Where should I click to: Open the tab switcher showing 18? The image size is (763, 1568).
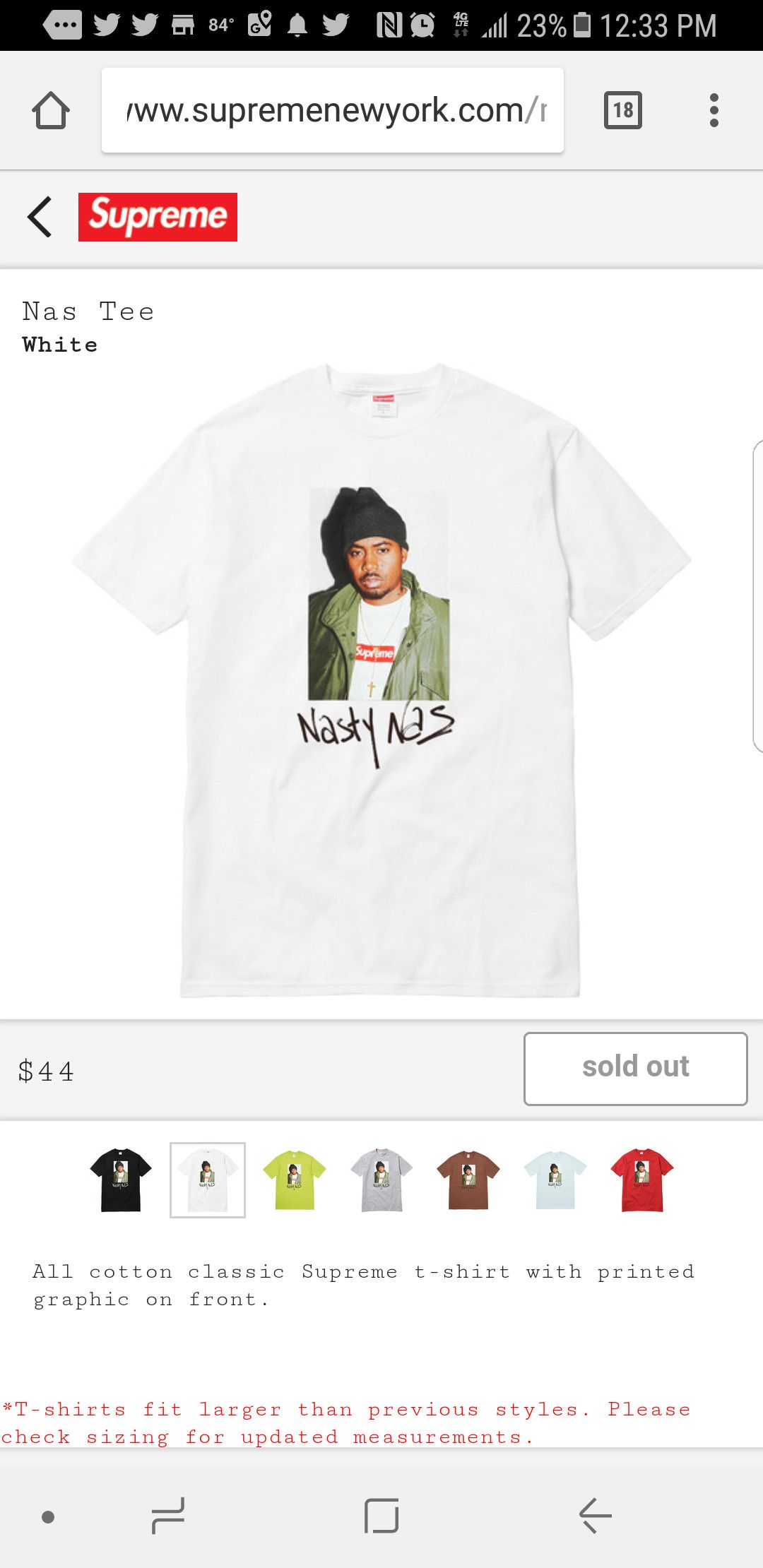(x=623, y=110)
